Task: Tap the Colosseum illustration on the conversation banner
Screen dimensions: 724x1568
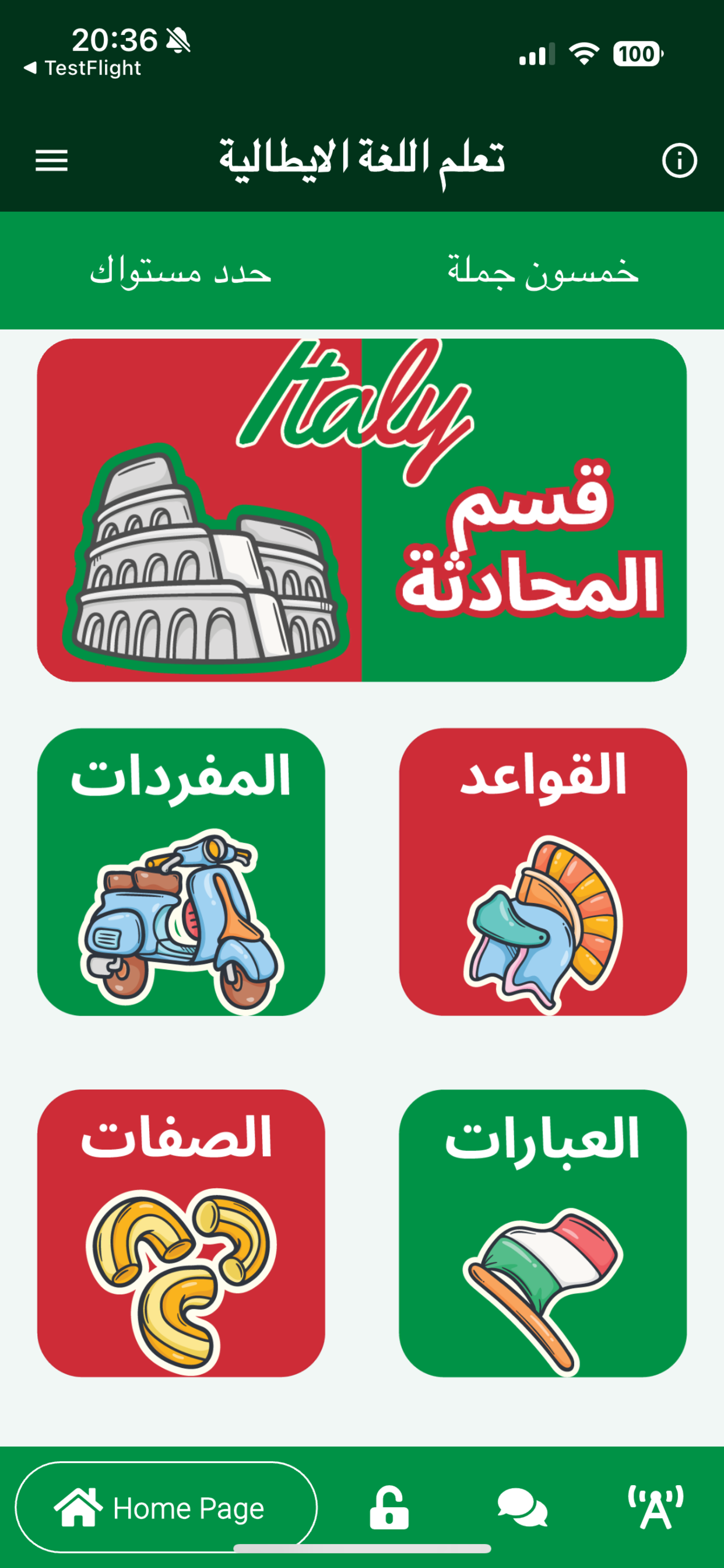Action: click(x=207, y=557)
